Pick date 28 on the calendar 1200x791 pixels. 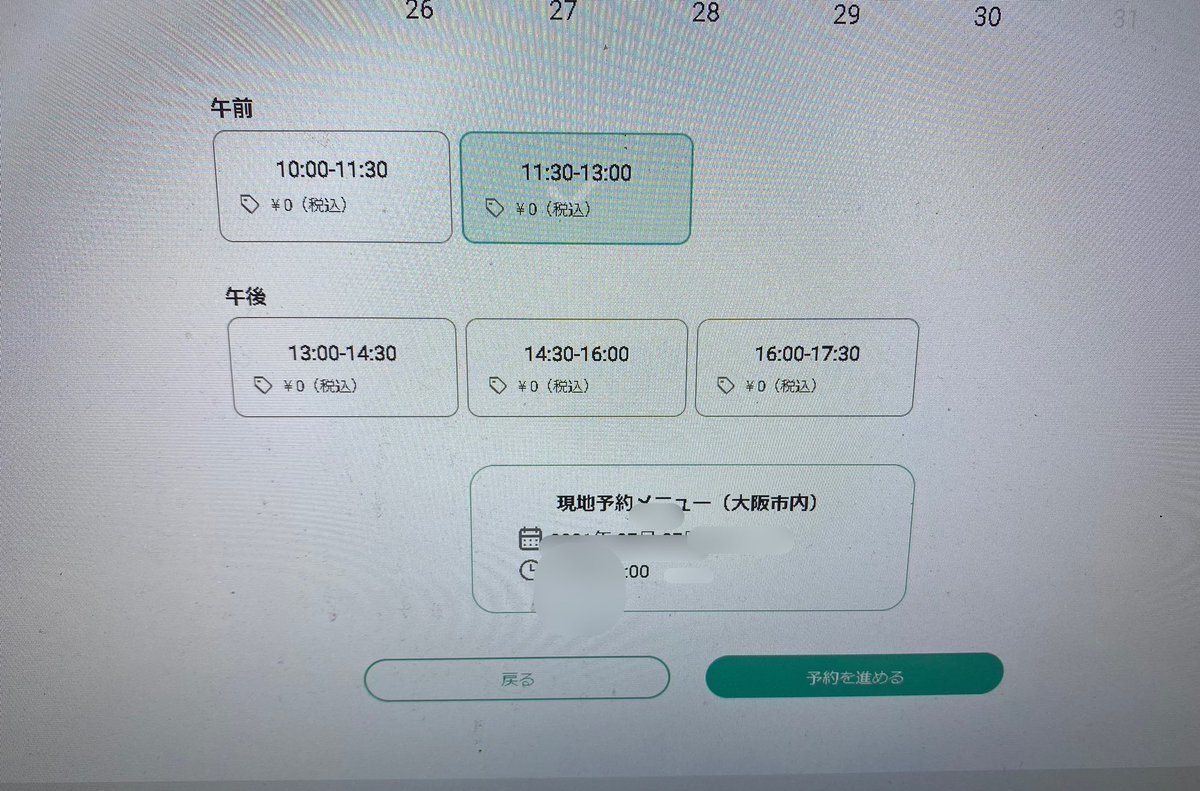click(x=706, y=12)
